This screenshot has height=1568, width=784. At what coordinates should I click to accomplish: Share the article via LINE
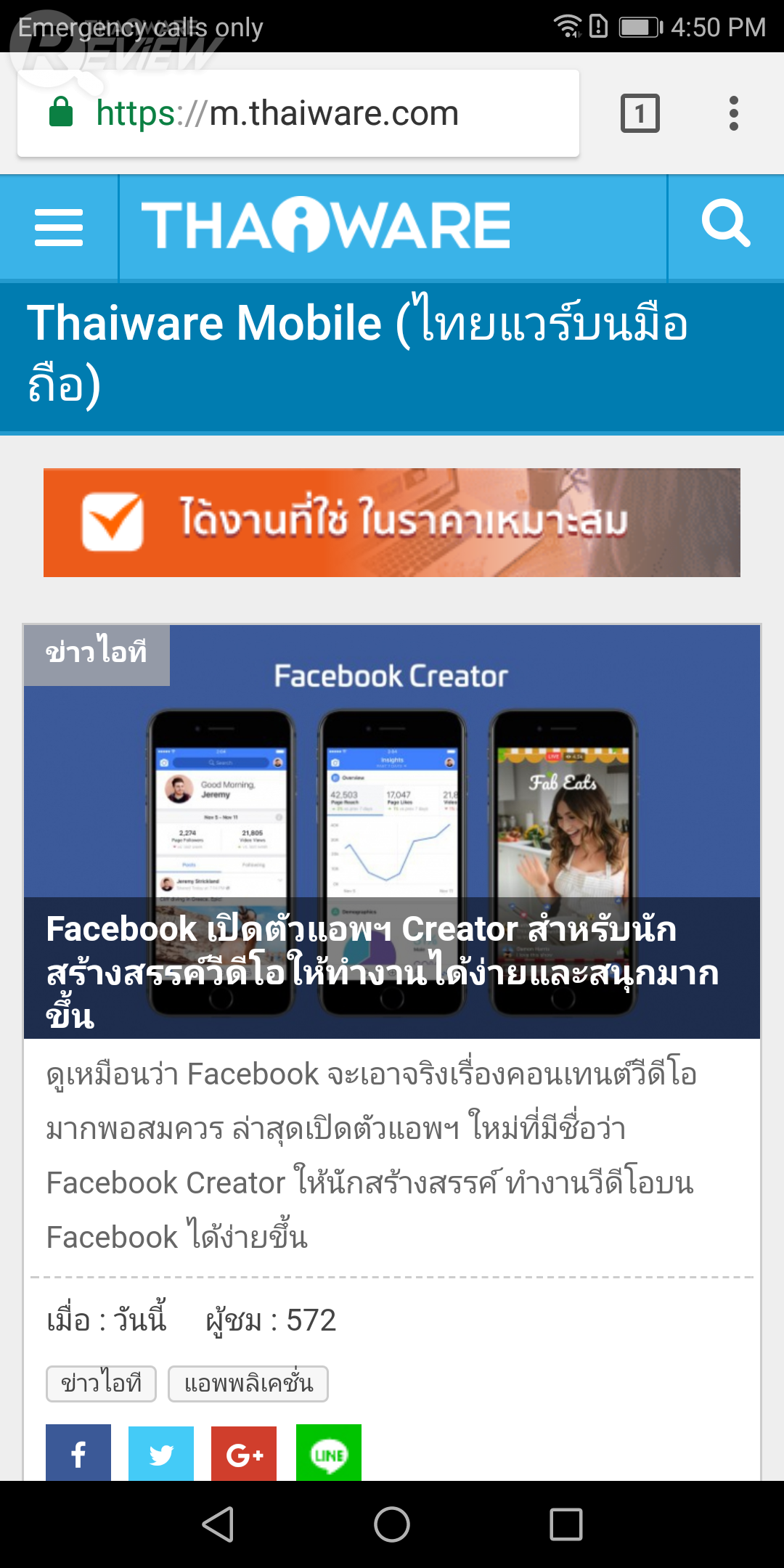(328, 1453)
